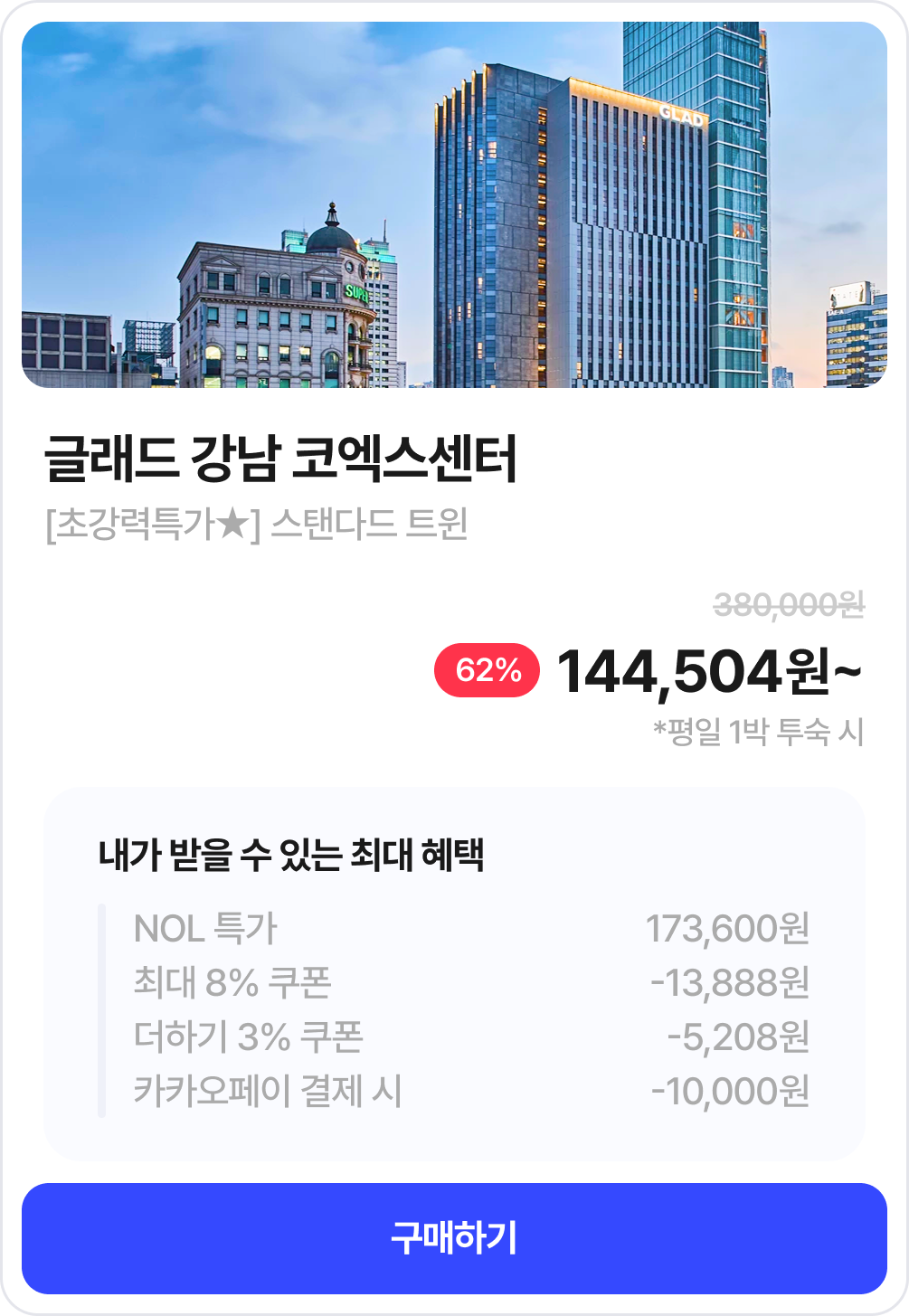Tap the 구매하기 purchase button
This screenshot has height=1316, width=909.
click(454, 1238)
